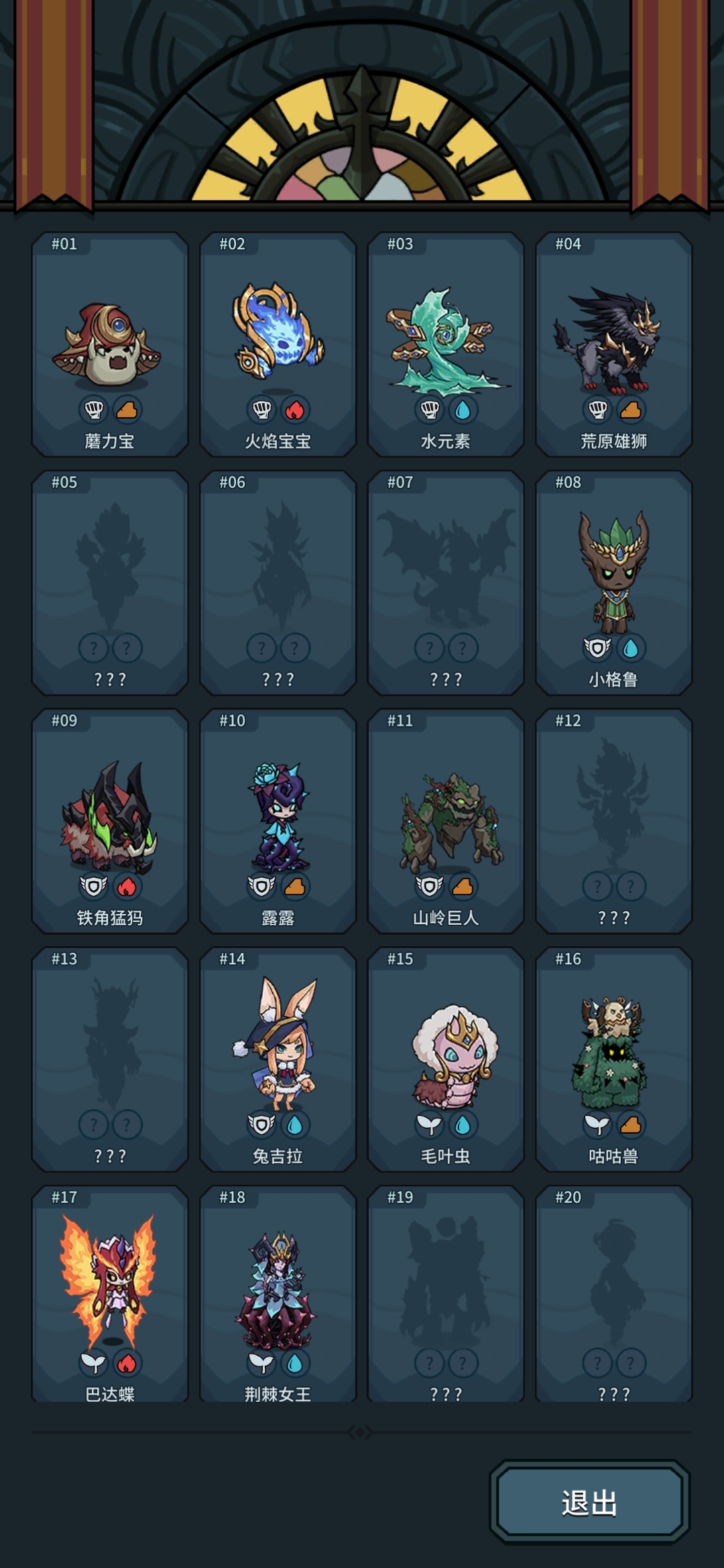Open the #01 蘑力宝 monster card
This screenshot has width=724, height=1568.
coord(110,345)
